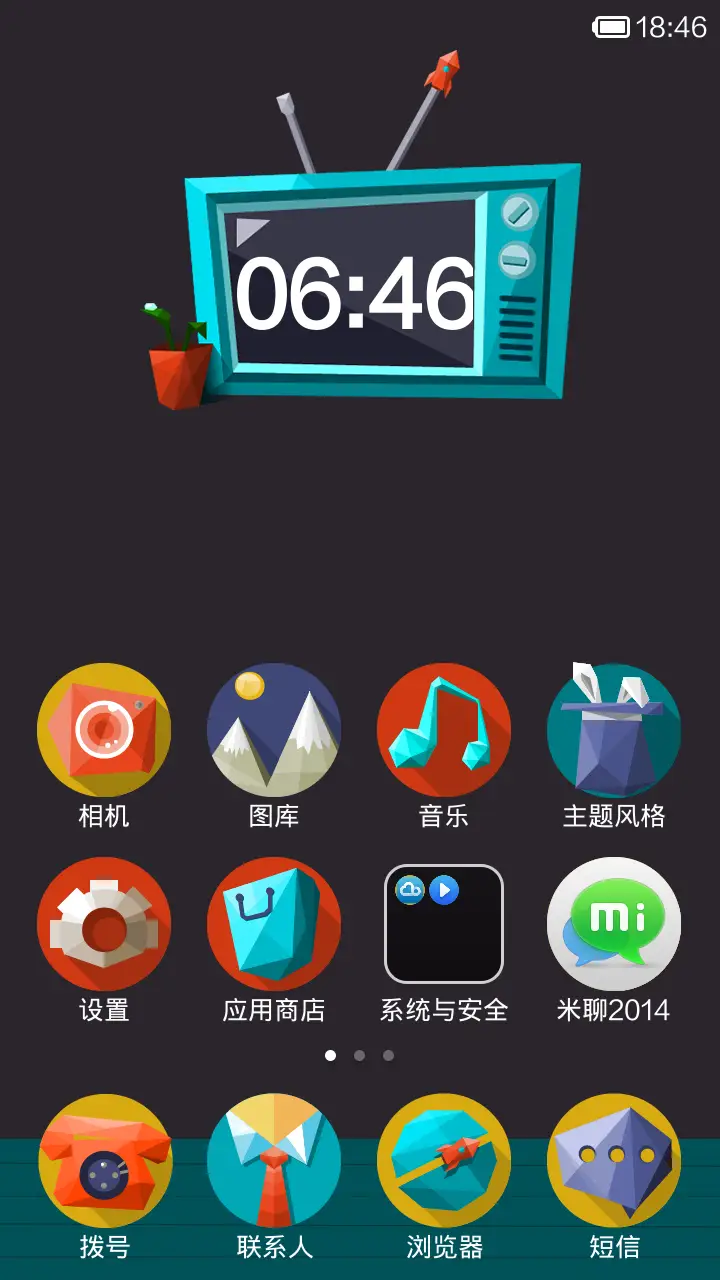The image size is (720, 1280).
Task: Tap the cloud app inside the folder preview
Action: tap(412, 888)
